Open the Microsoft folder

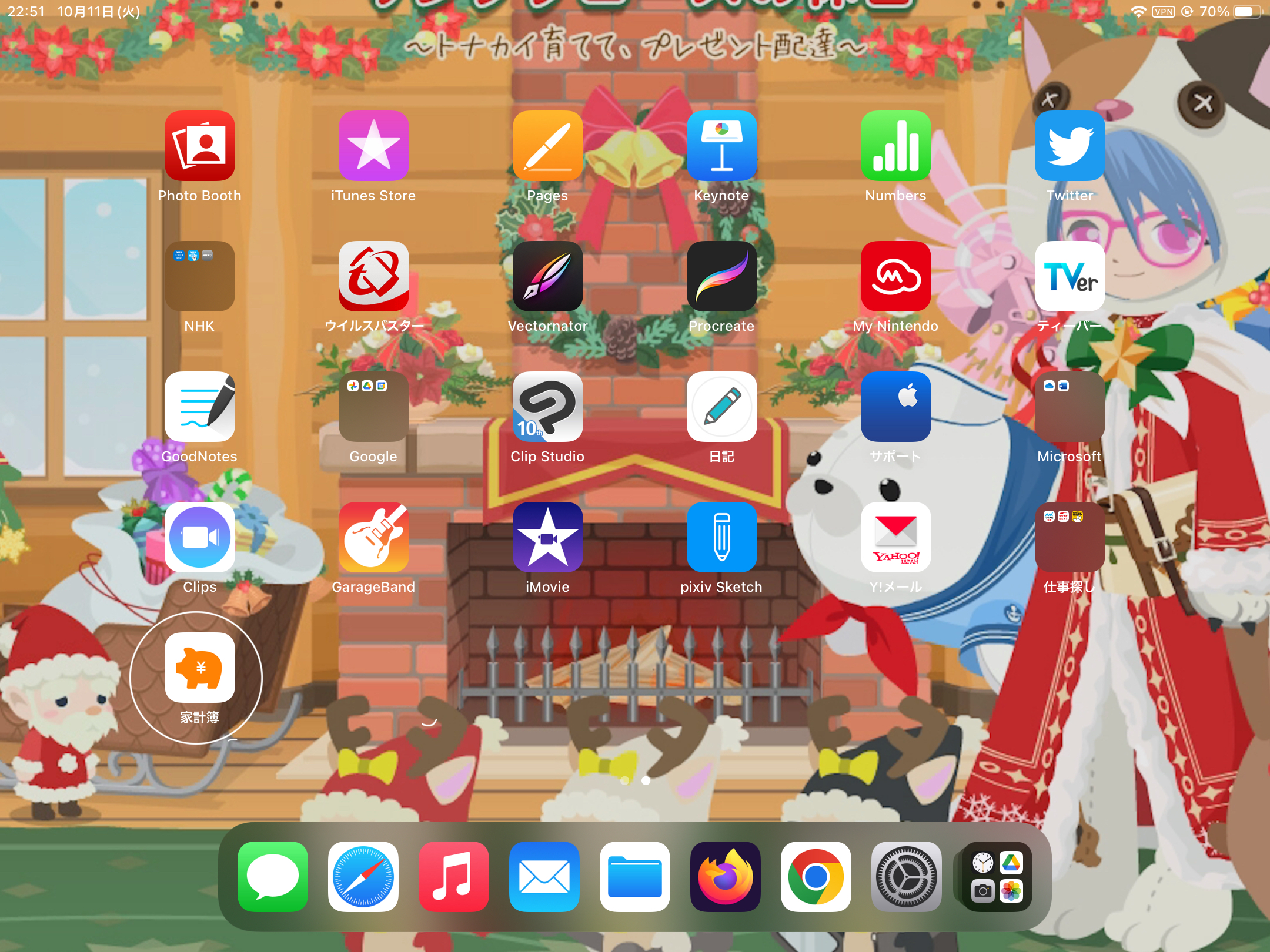click(1070, 407)
